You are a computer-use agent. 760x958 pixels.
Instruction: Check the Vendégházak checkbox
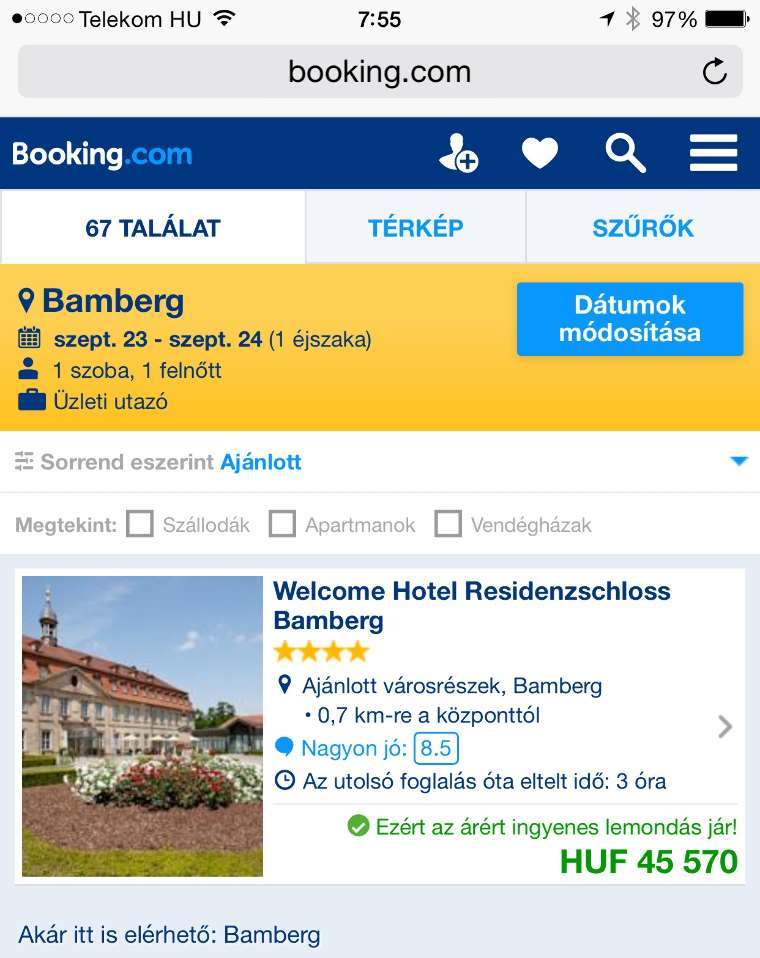448,524
